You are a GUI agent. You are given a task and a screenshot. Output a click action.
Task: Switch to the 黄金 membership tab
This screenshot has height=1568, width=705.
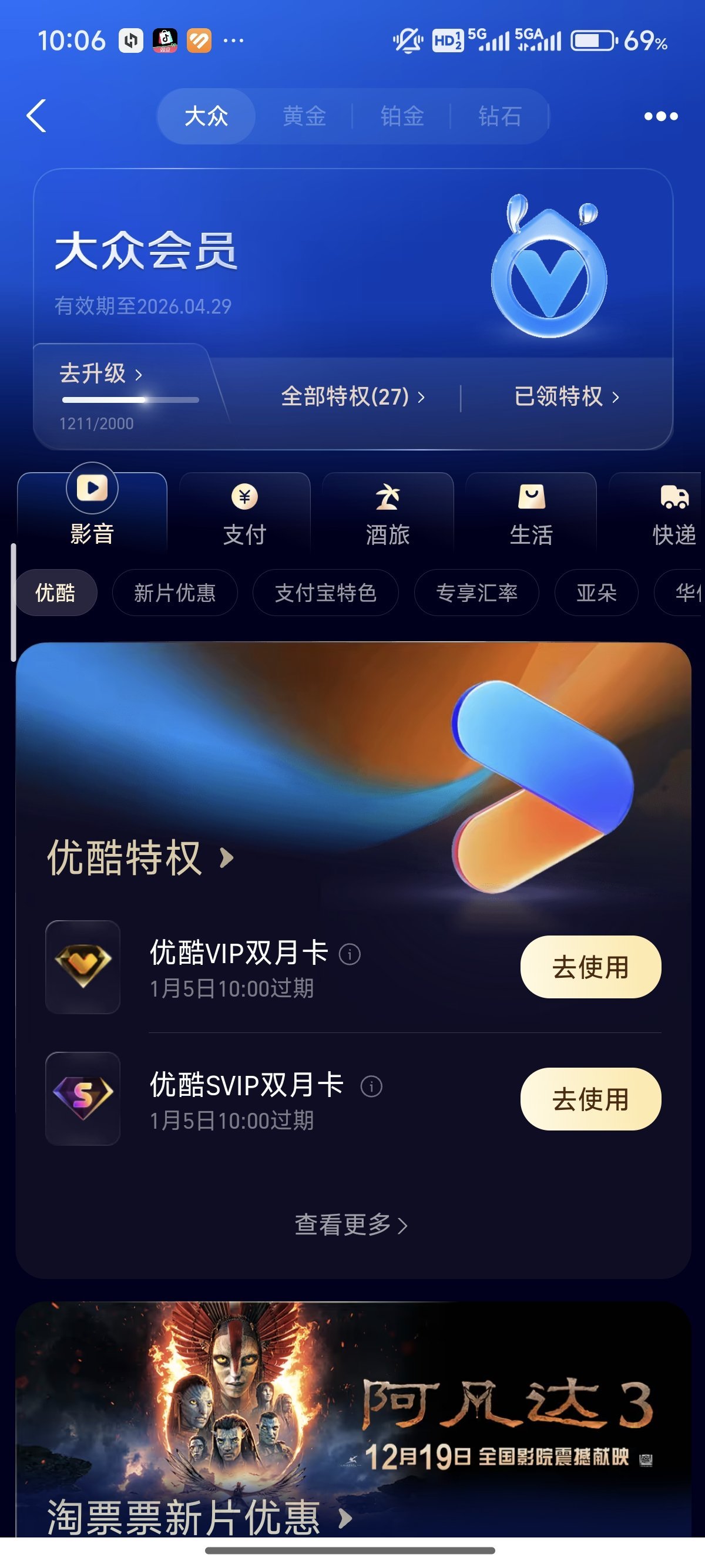[x=304, y=116]
